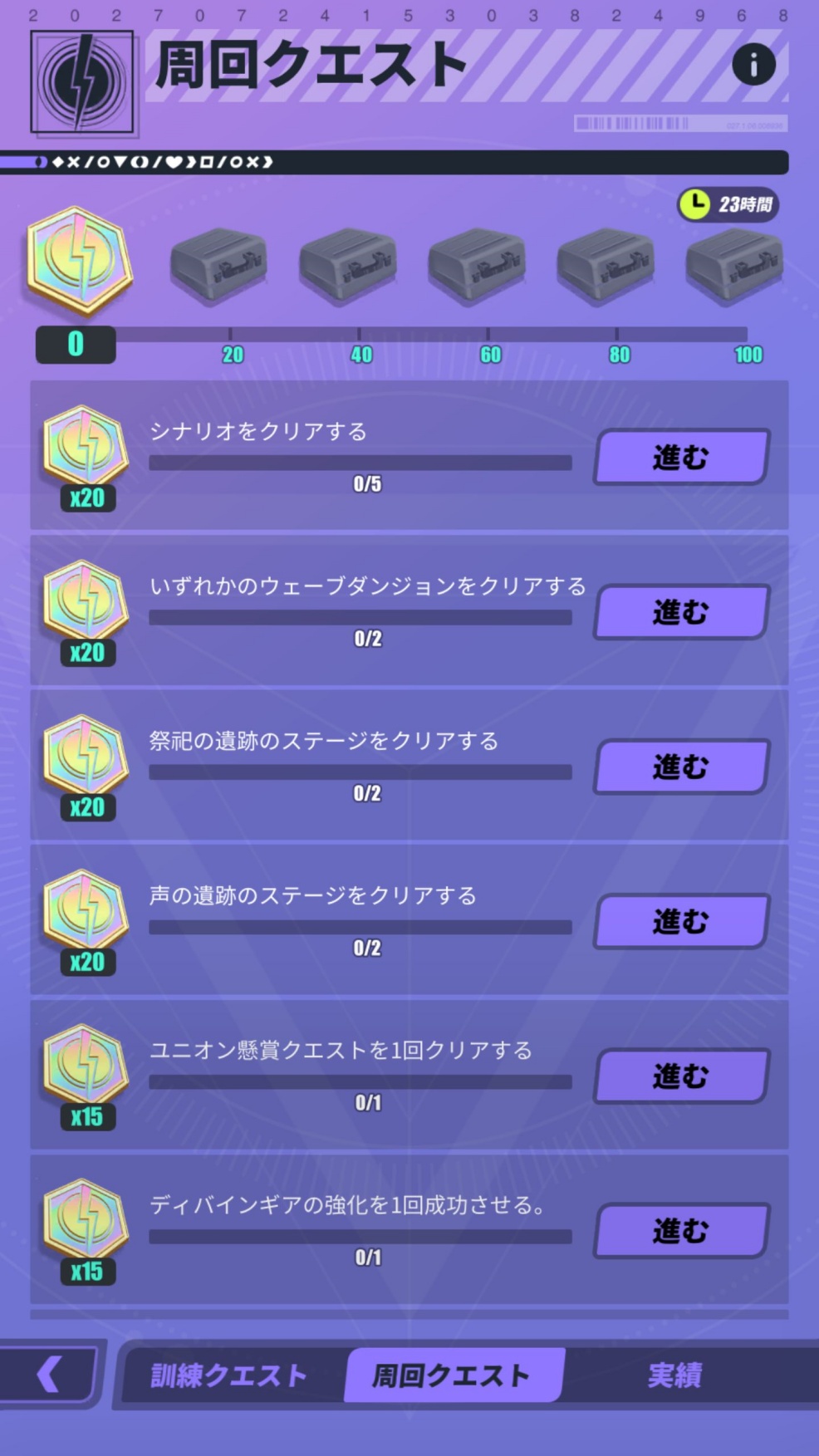This screenshot has width=819, height=1456.
Task: Select the 周回クエスト tab
Action: coord(451,1375)
